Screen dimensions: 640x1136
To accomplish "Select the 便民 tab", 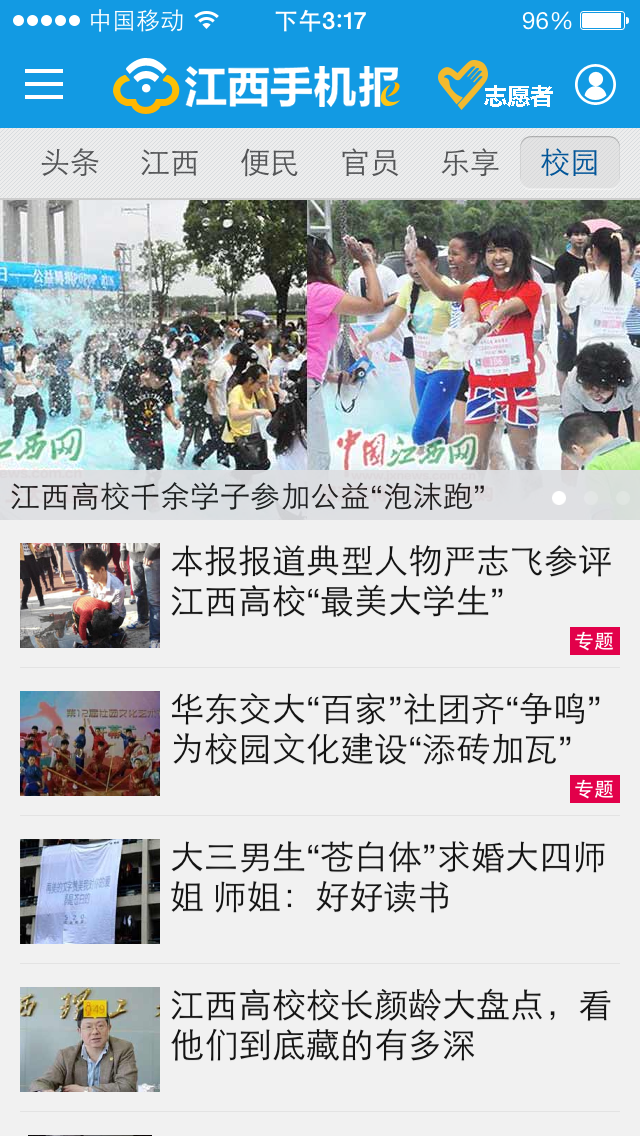I will point(269,162).
